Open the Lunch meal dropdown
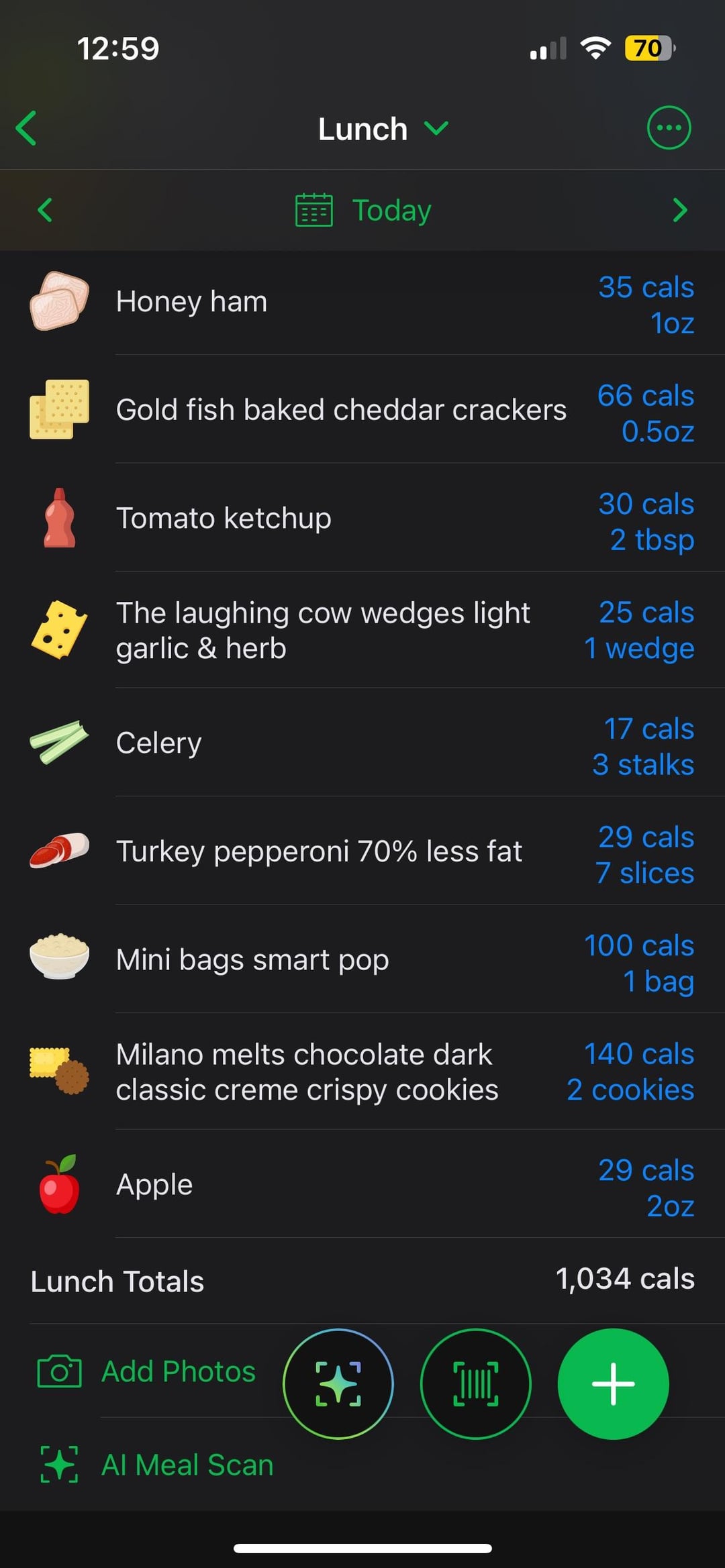 pyautogui.click(x=383, y=129)
